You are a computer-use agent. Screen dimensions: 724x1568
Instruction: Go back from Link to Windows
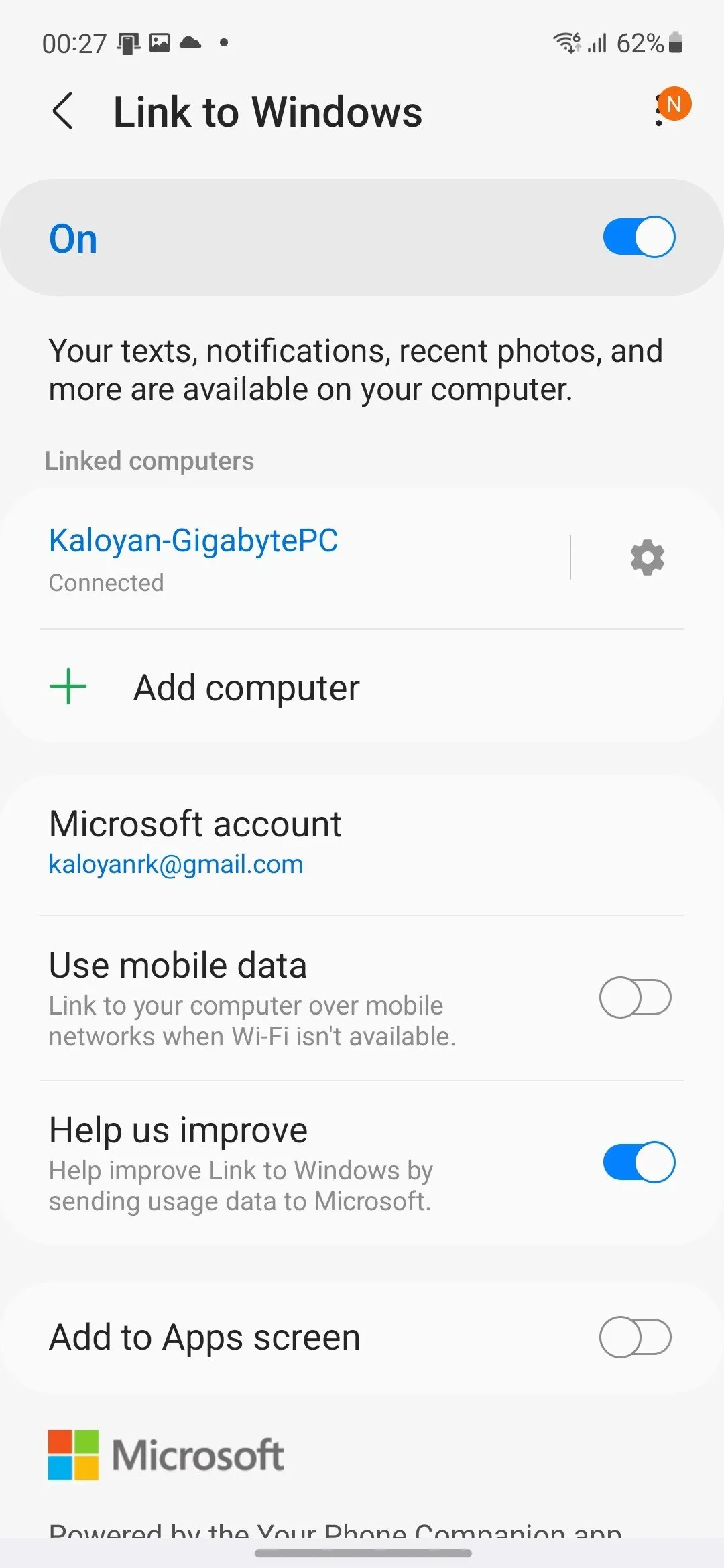click(62, 111)
